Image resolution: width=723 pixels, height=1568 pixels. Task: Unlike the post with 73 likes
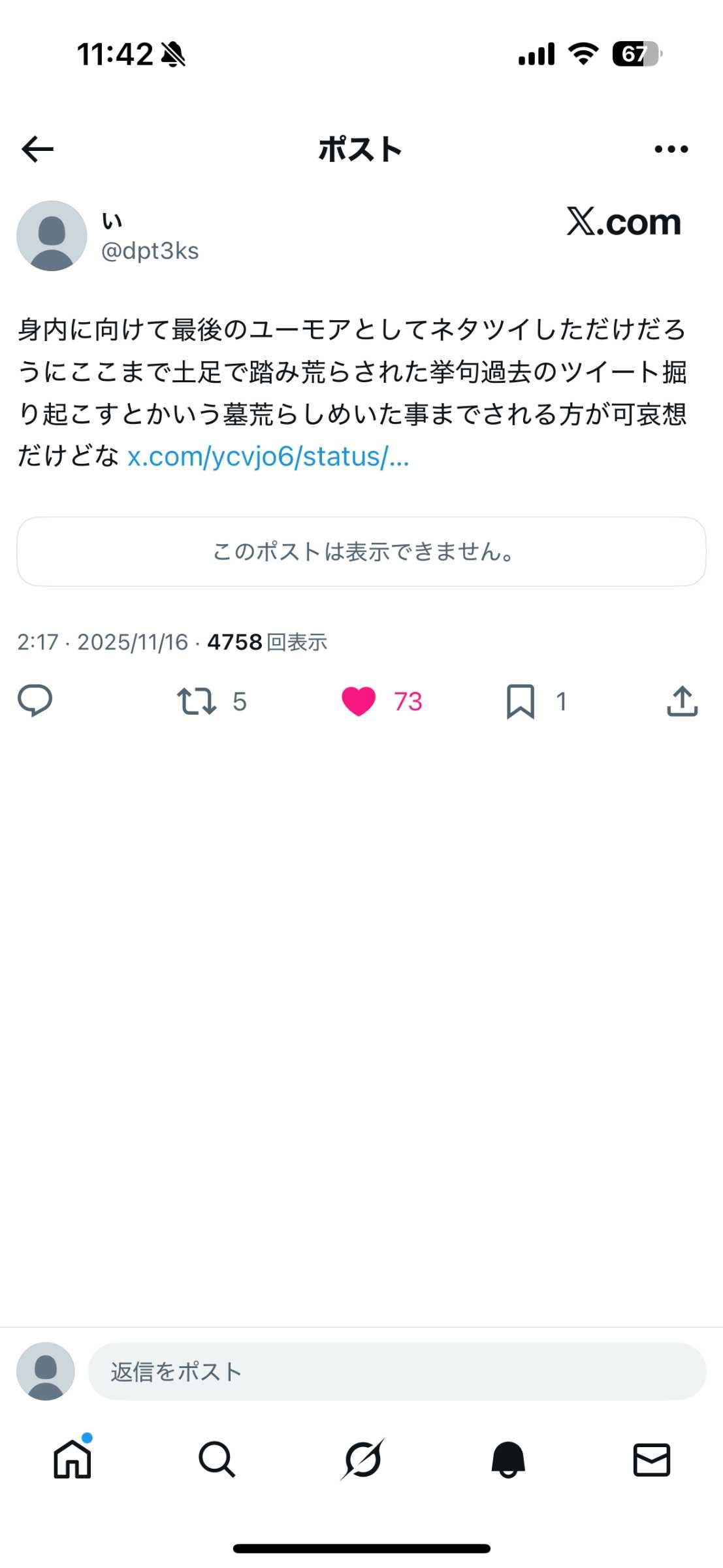click(359, 701)
